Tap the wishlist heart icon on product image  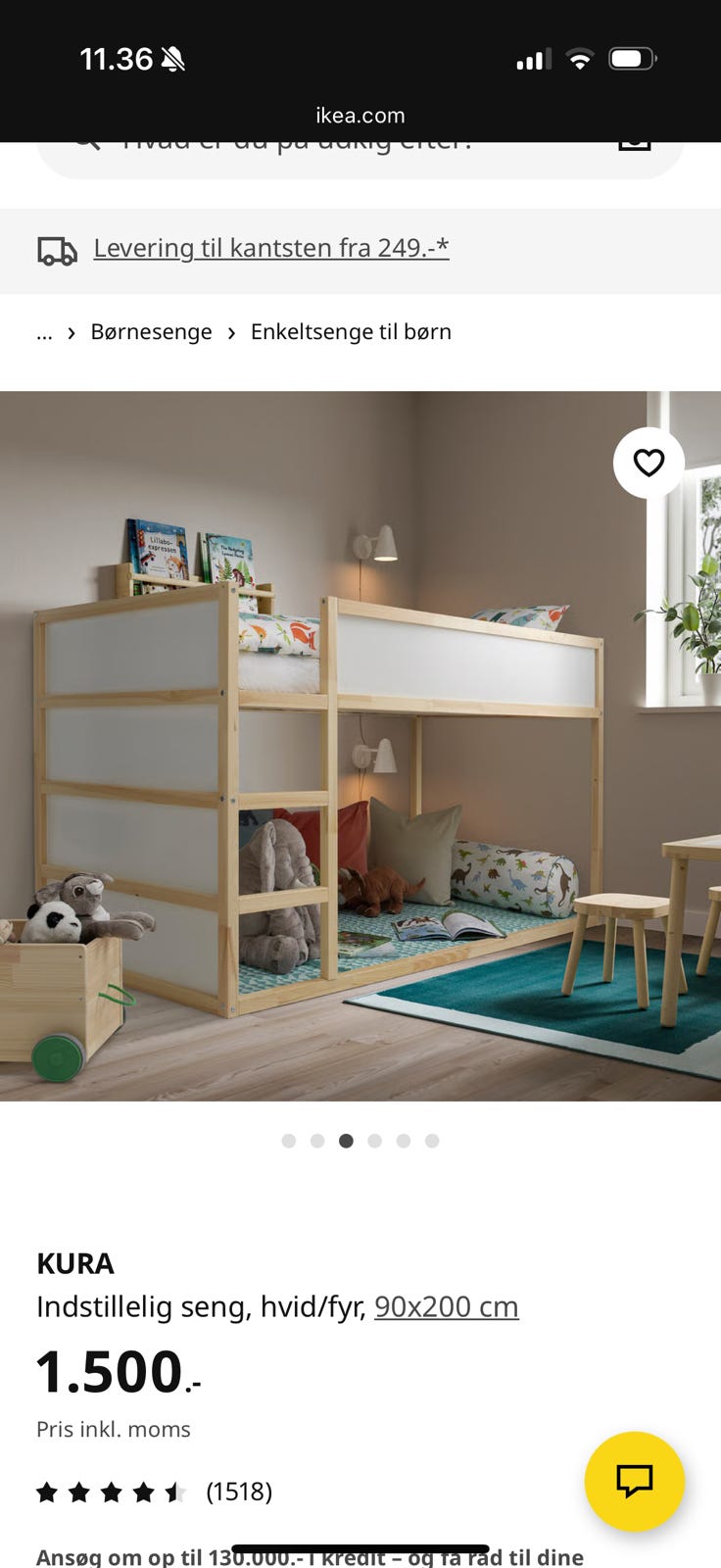point(649,463)
